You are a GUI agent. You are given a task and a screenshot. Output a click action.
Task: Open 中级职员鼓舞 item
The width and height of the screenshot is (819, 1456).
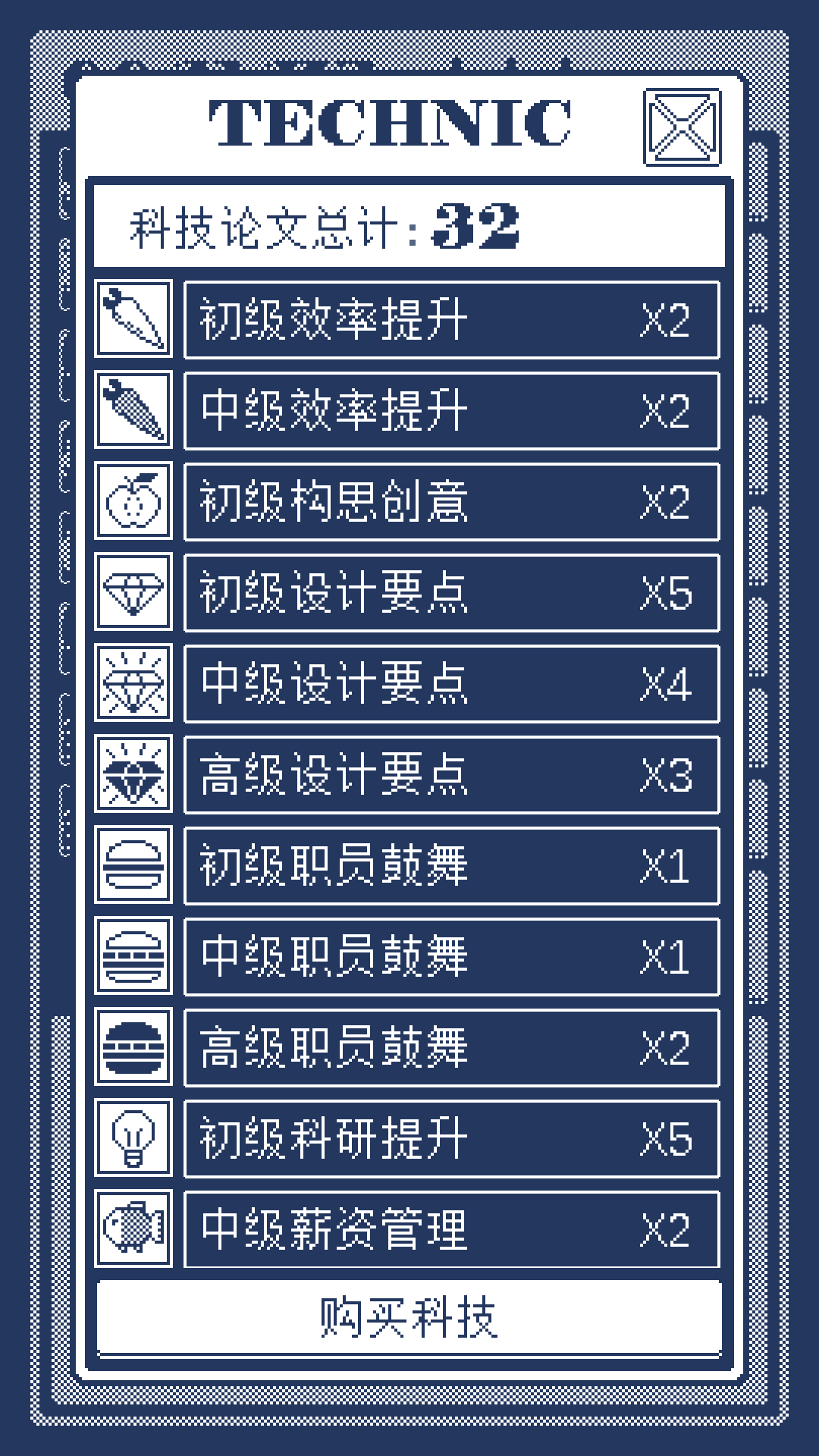(x=451, y=957)
